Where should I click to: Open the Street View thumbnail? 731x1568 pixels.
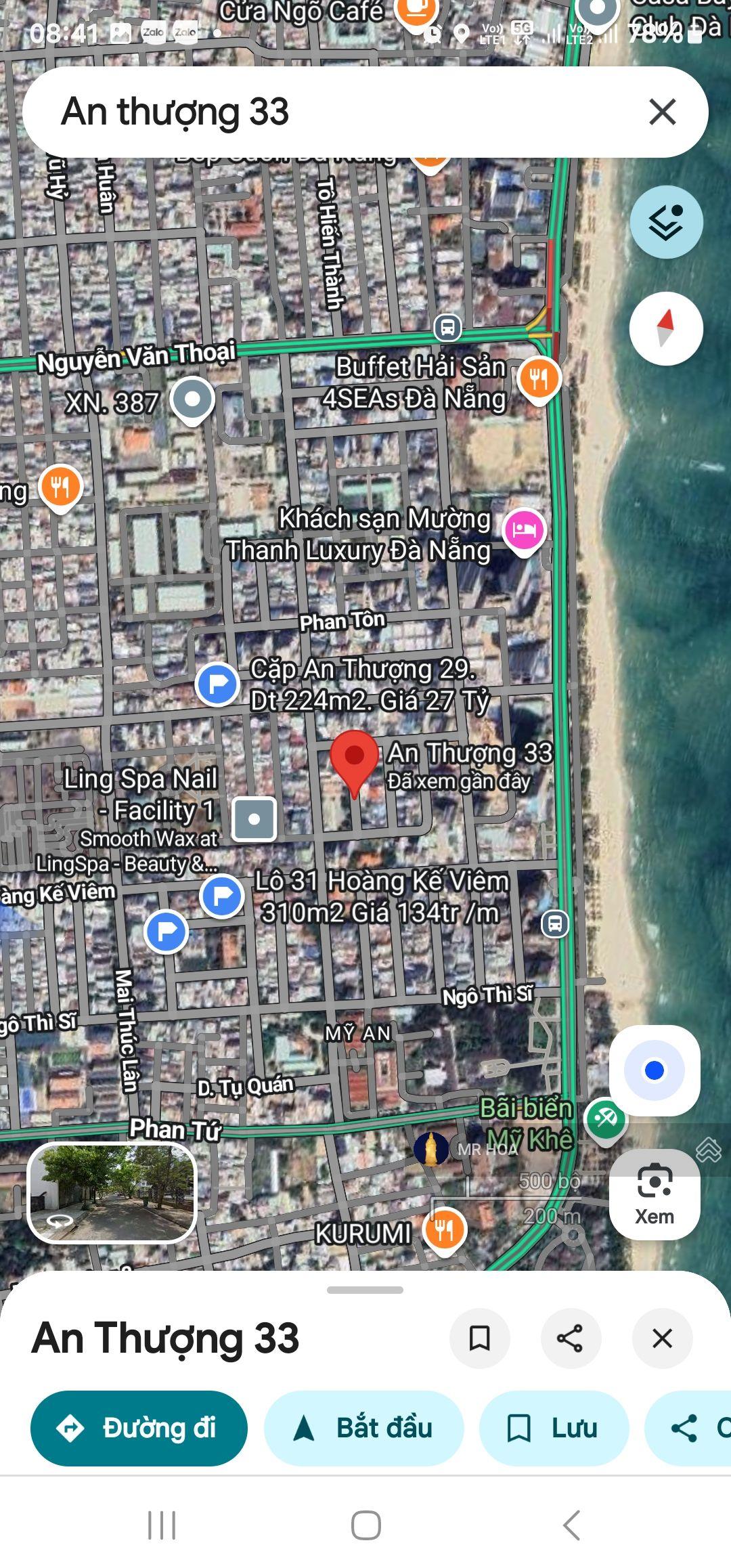[x=112, y=1192]
